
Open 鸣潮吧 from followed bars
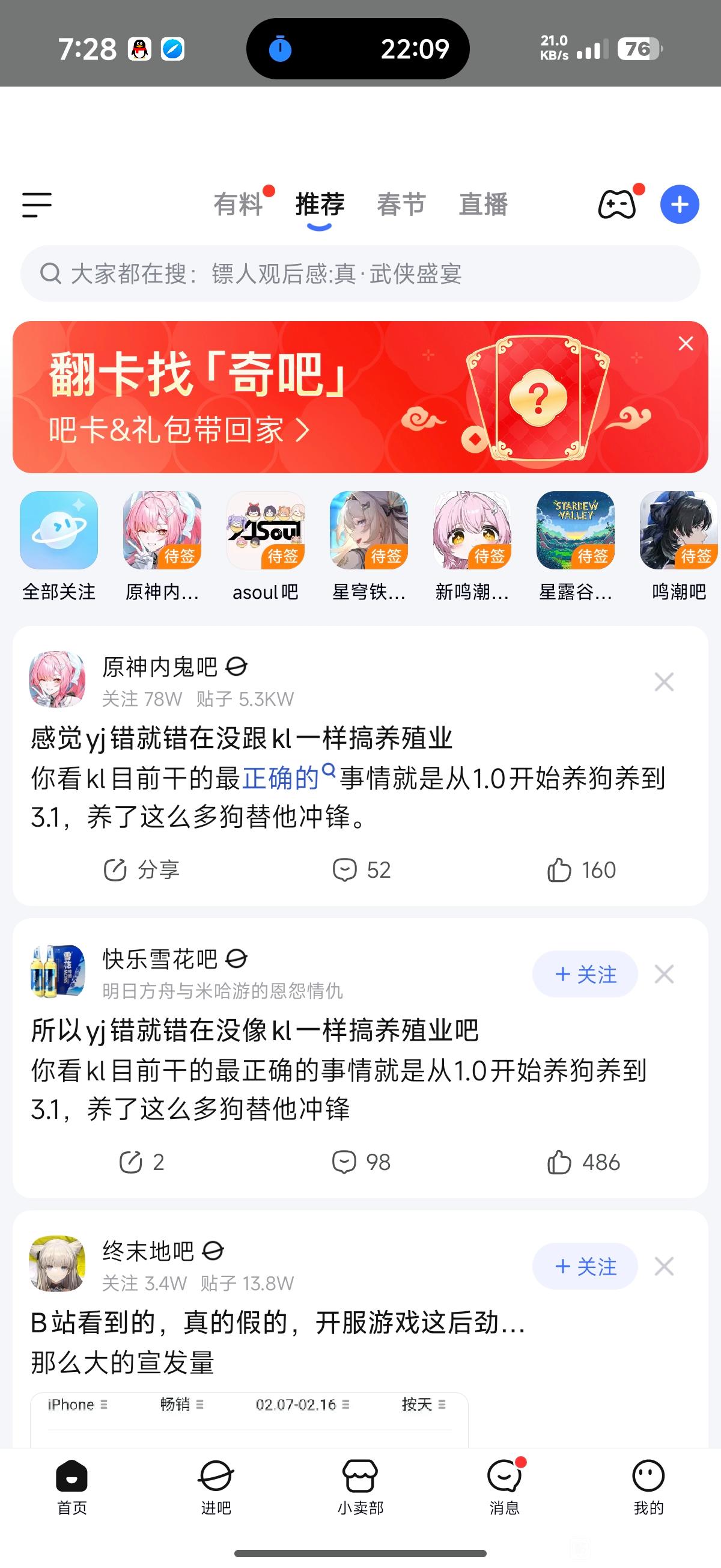[x=678, y=545]
